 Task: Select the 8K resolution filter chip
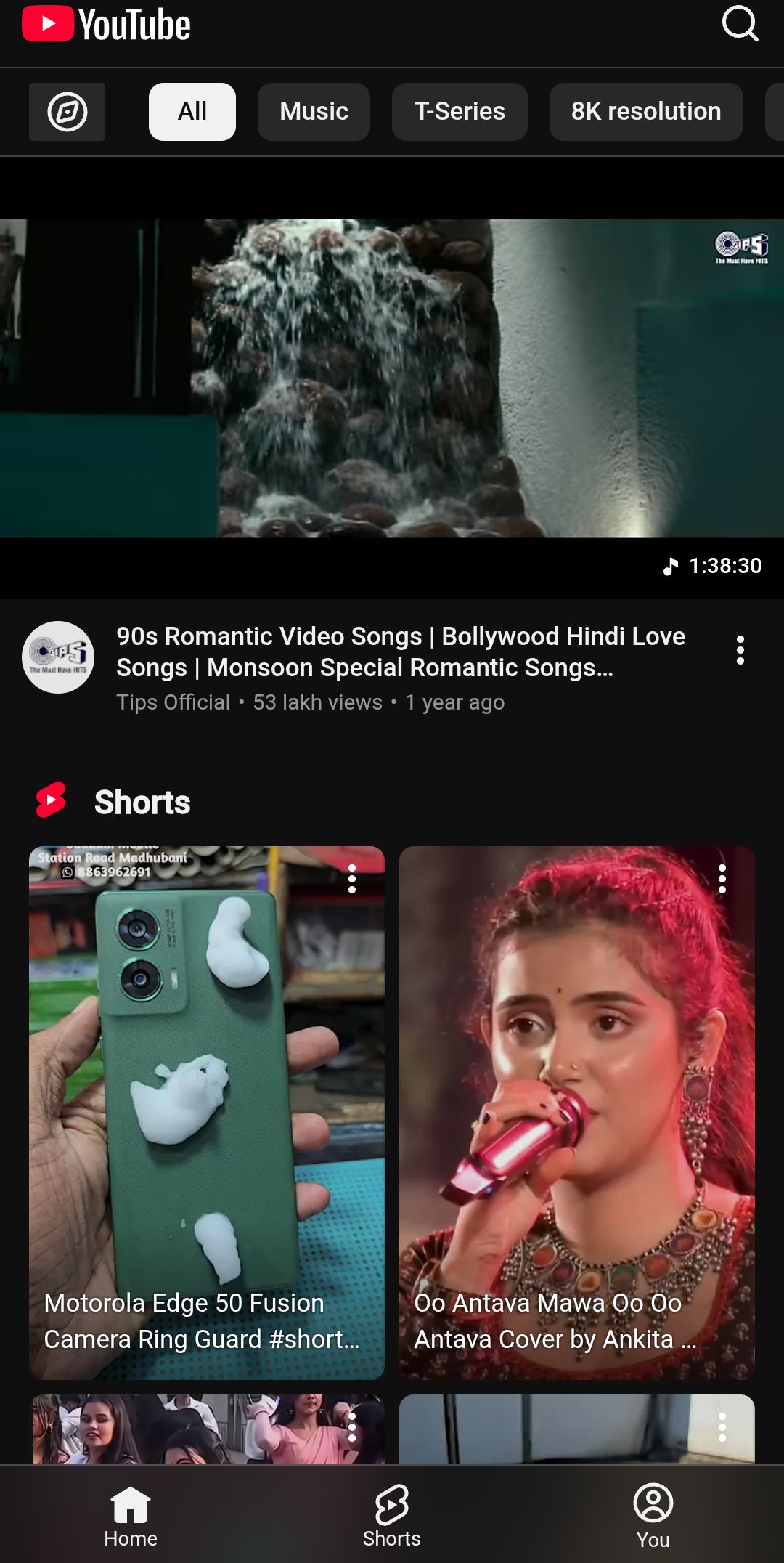(645, 111)
